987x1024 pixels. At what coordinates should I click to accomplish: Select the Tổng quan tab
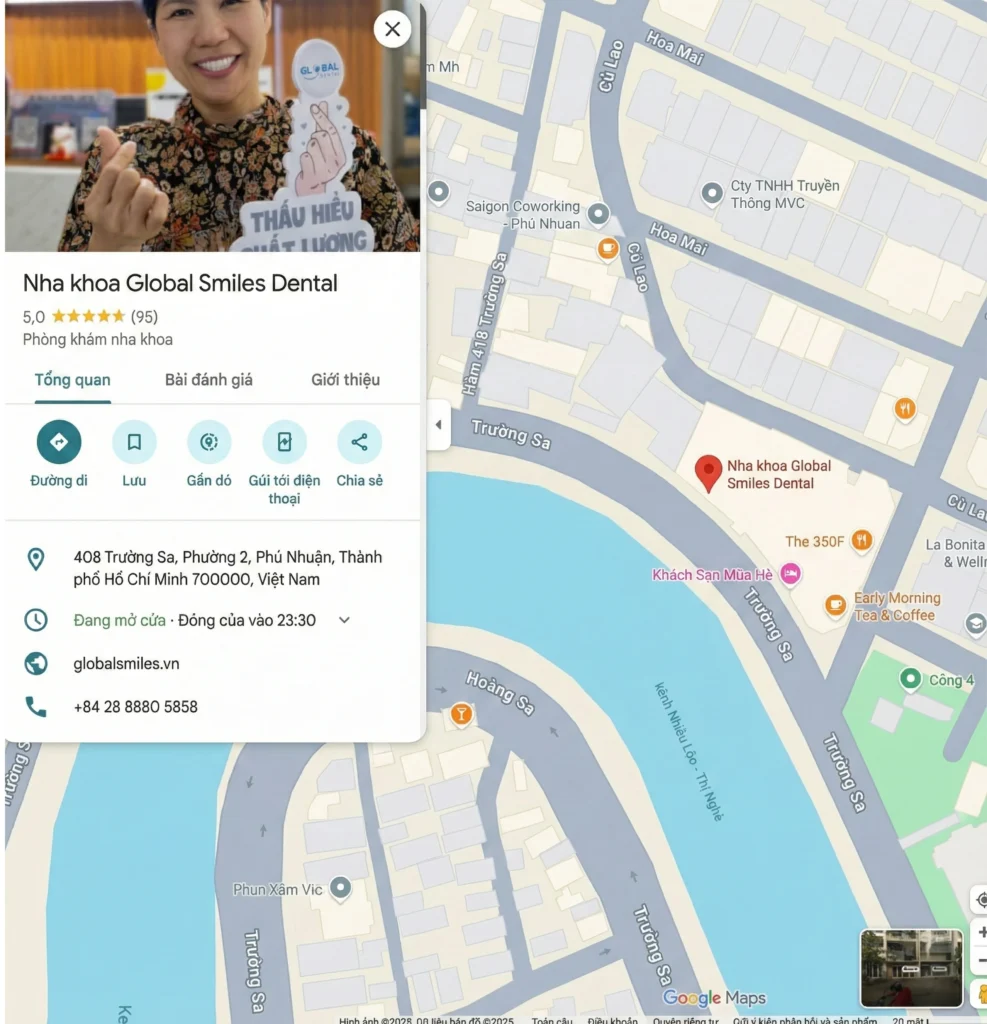tap(72, 380)
